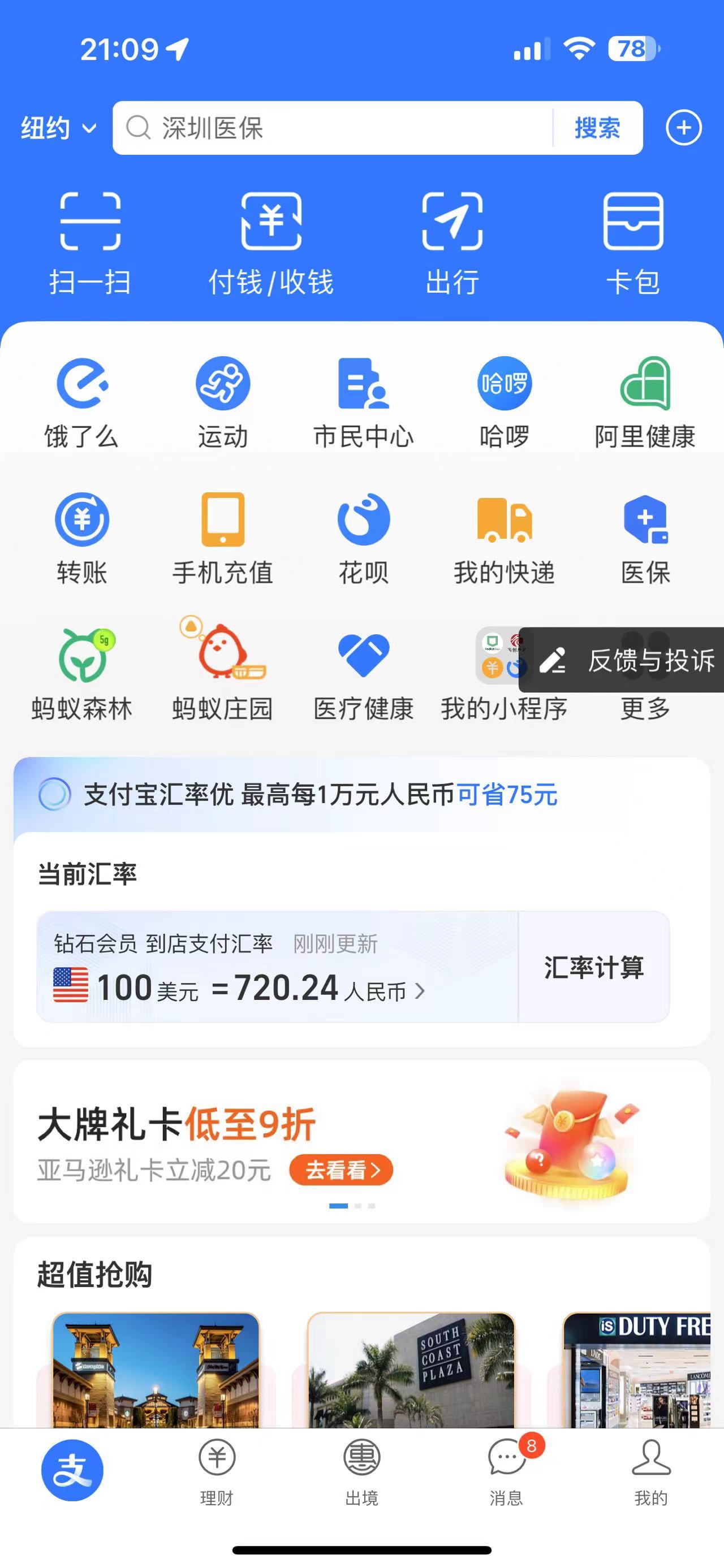Open South Coast Plaza deal card
Image resolution: width=724 pixels, height=1568 pixels.
(x=411, y=1370)
